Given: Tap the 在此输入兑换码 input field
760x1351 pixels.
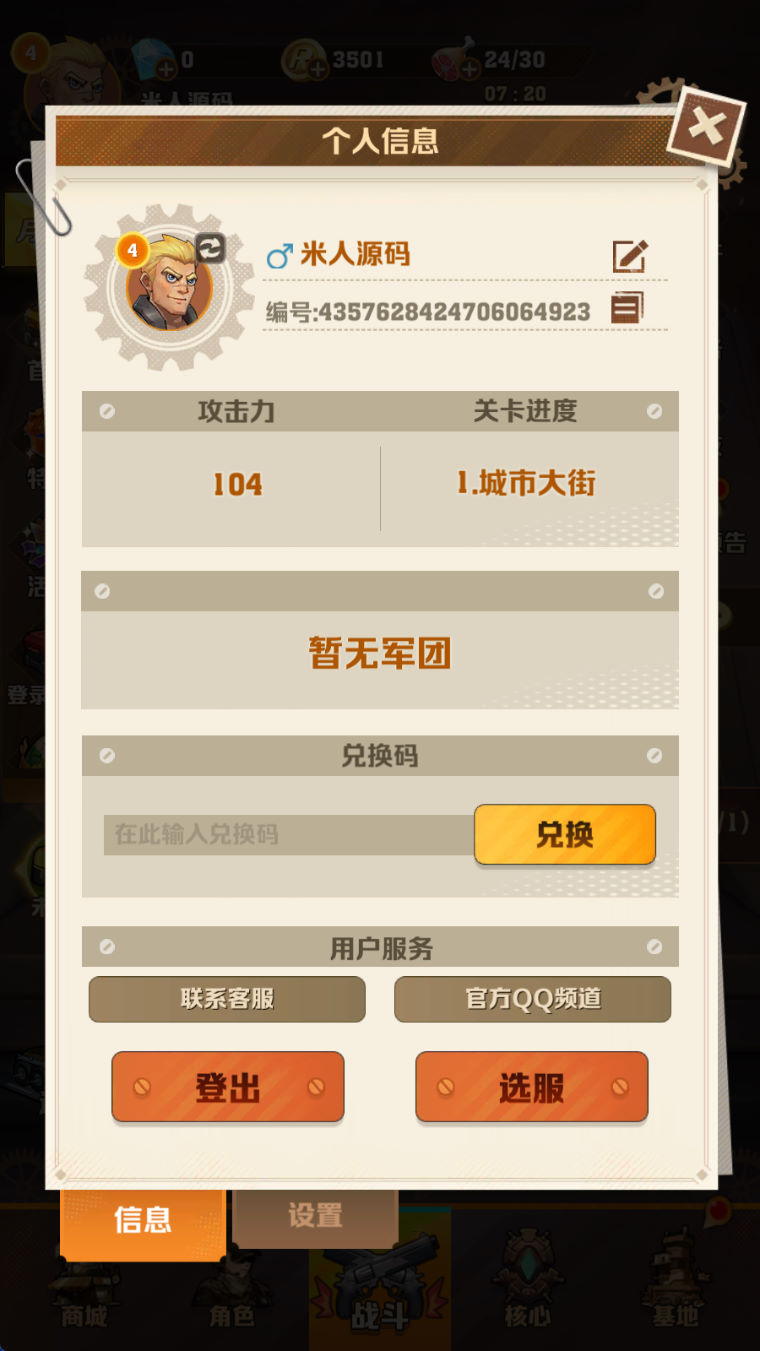Looking at the screenshot, I should tap(289, 834).
